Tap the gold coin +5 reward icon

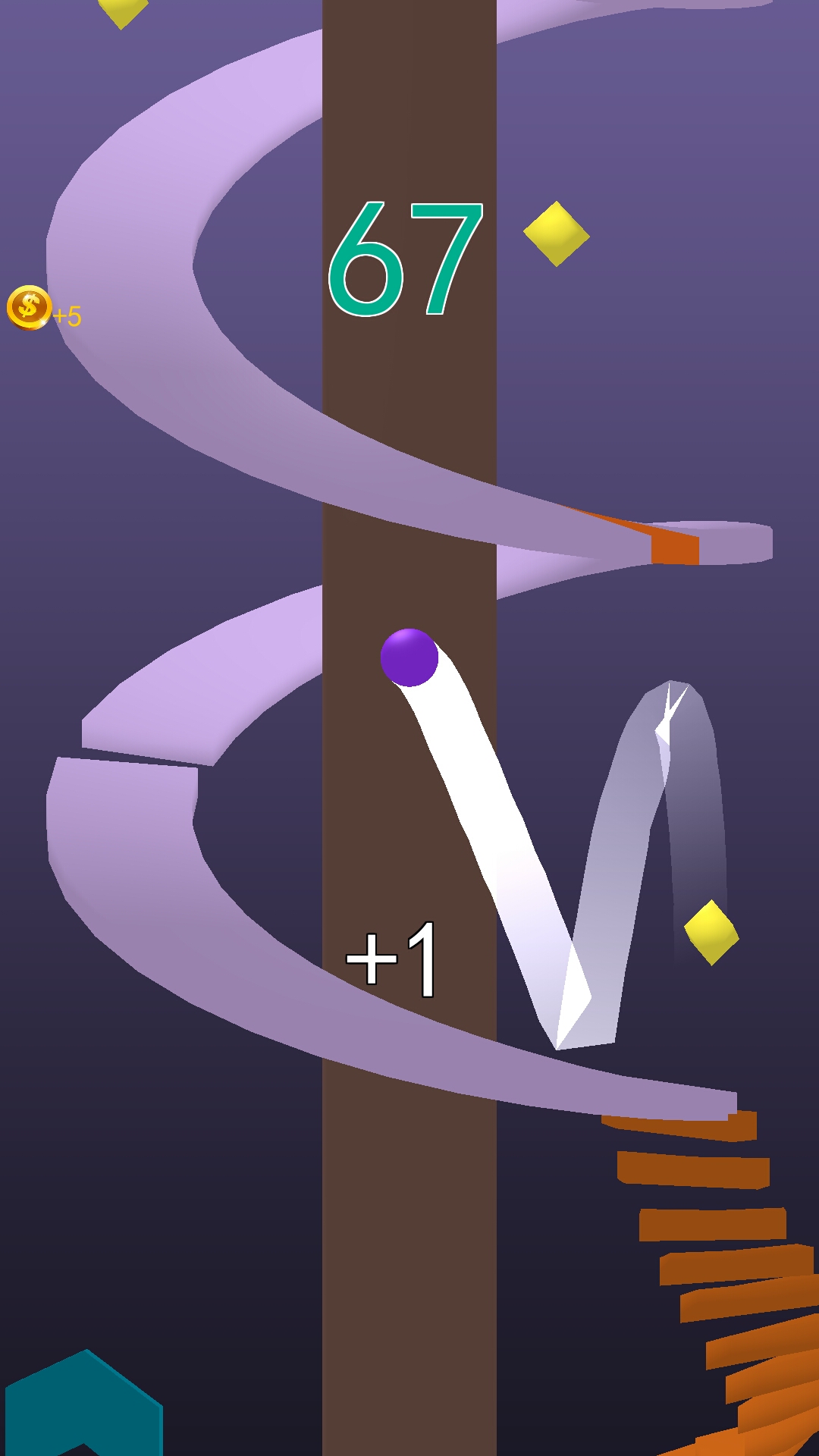[x=30, y=308]
